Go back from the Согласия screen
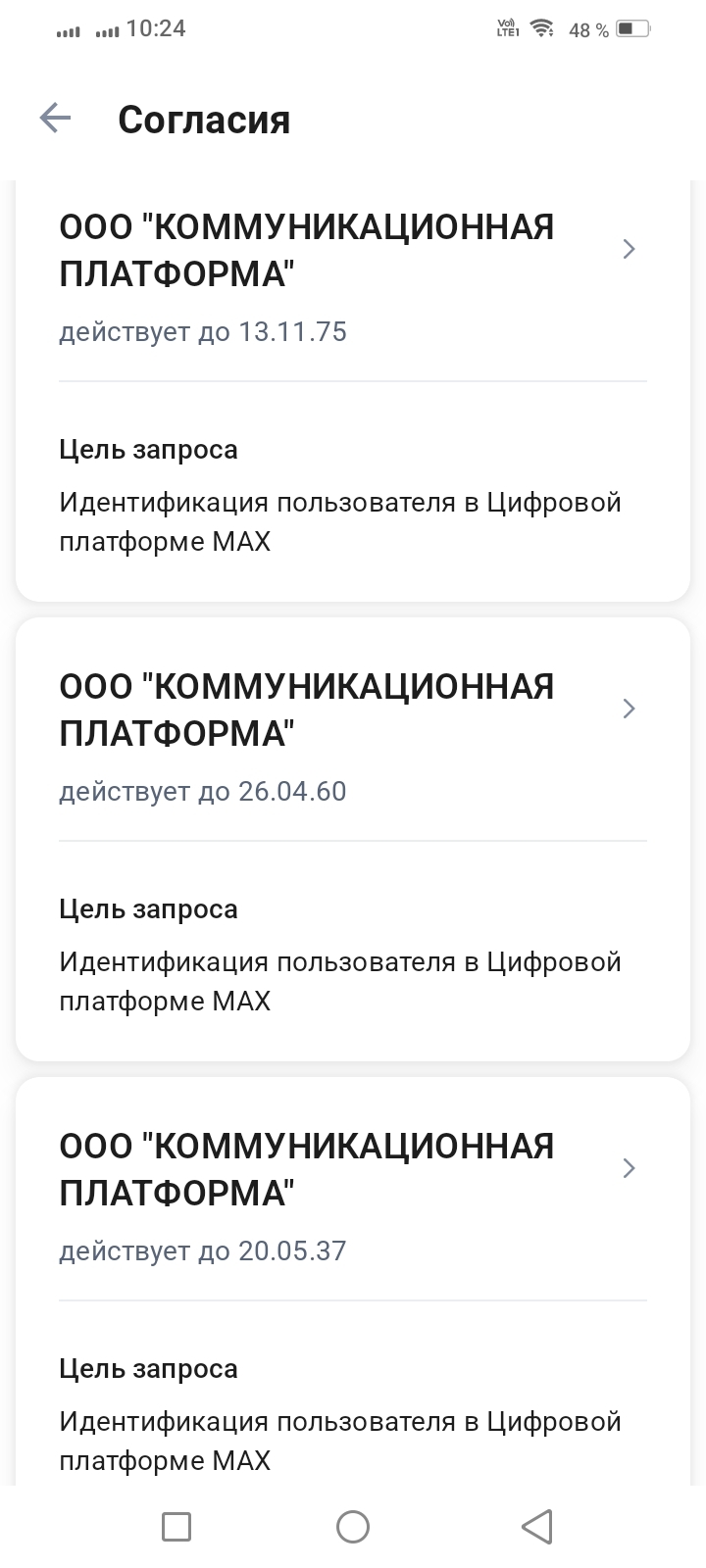Screen dimensions: 706x1568 (x=55, y=120)
